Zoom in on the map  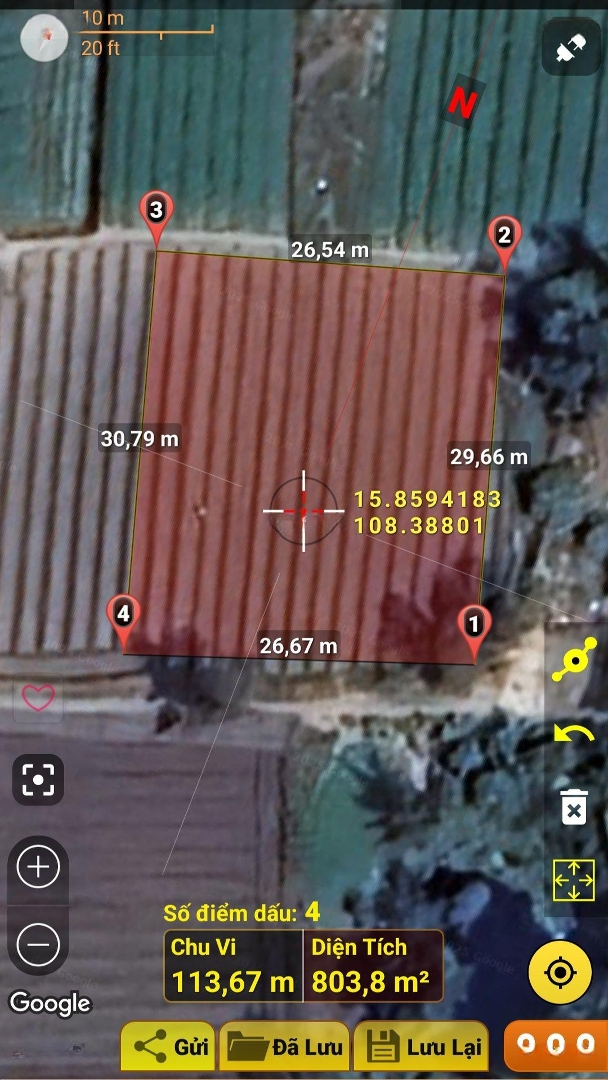pos(39,866)
